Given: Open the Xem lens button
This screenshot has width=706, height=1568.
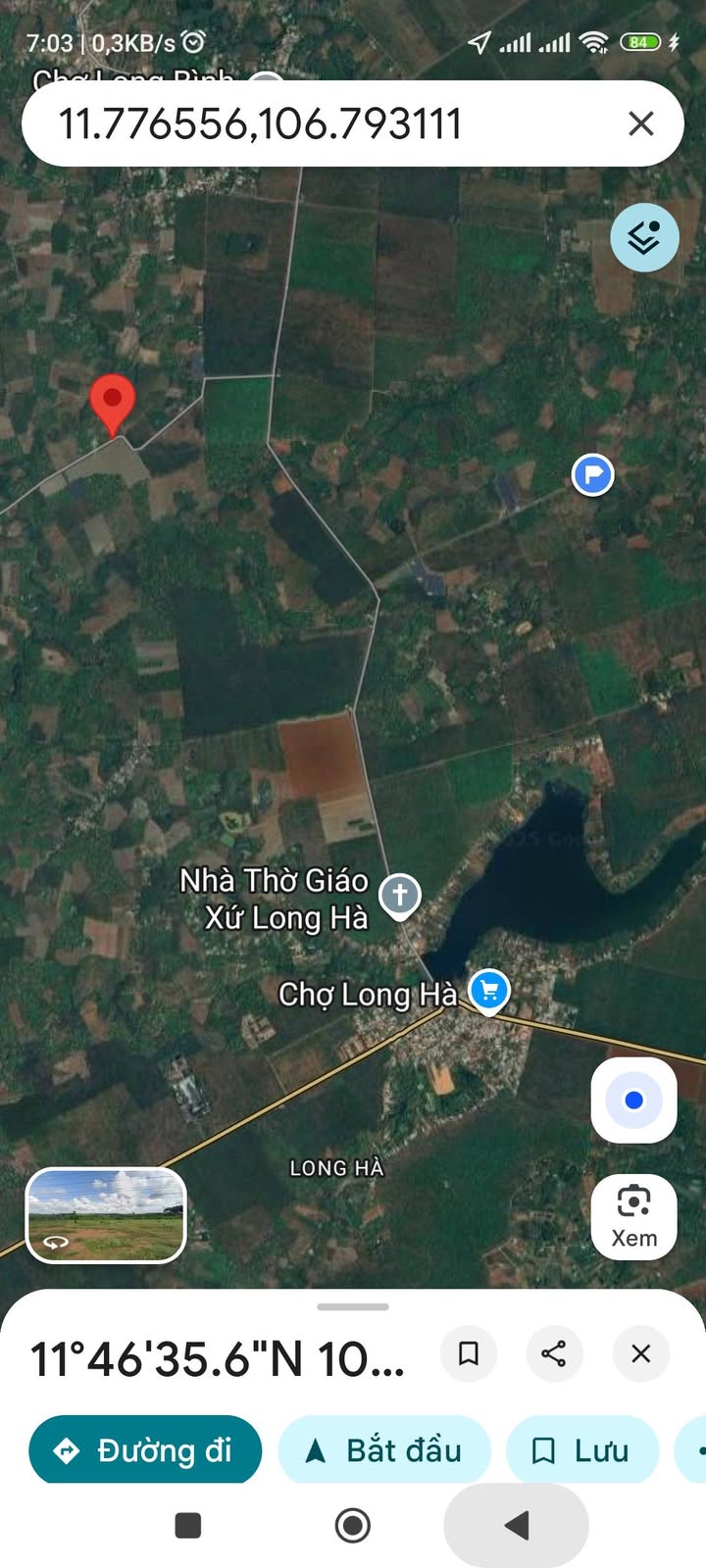Looking at the screenshot, I should 633,1216.
